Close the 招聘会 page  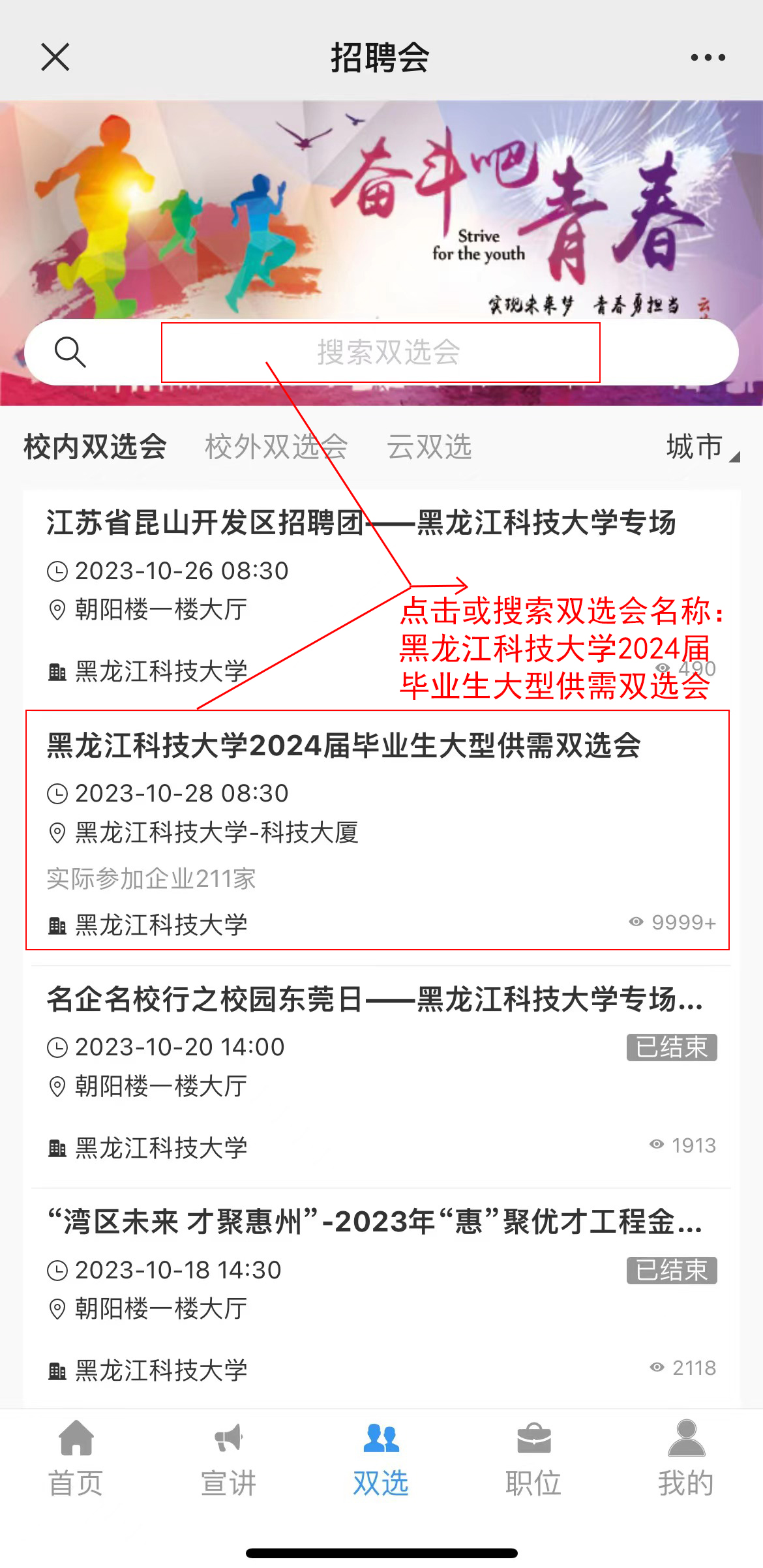point(55,57)
